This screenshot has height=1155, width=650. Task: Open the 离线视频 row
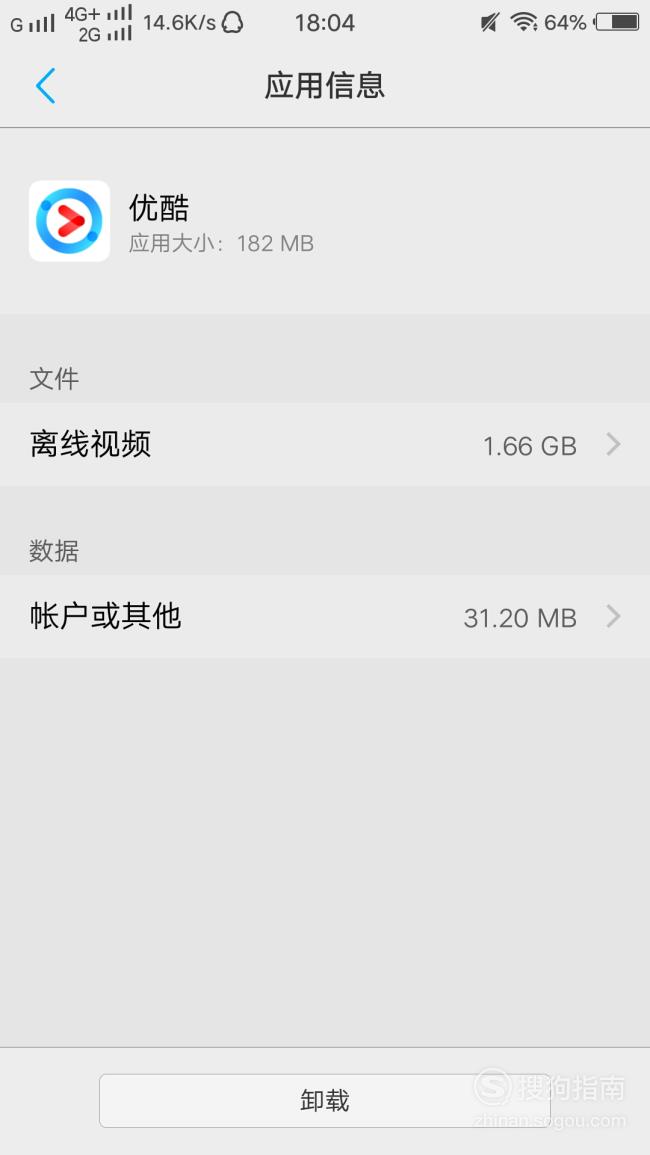(x=325, y=444)
